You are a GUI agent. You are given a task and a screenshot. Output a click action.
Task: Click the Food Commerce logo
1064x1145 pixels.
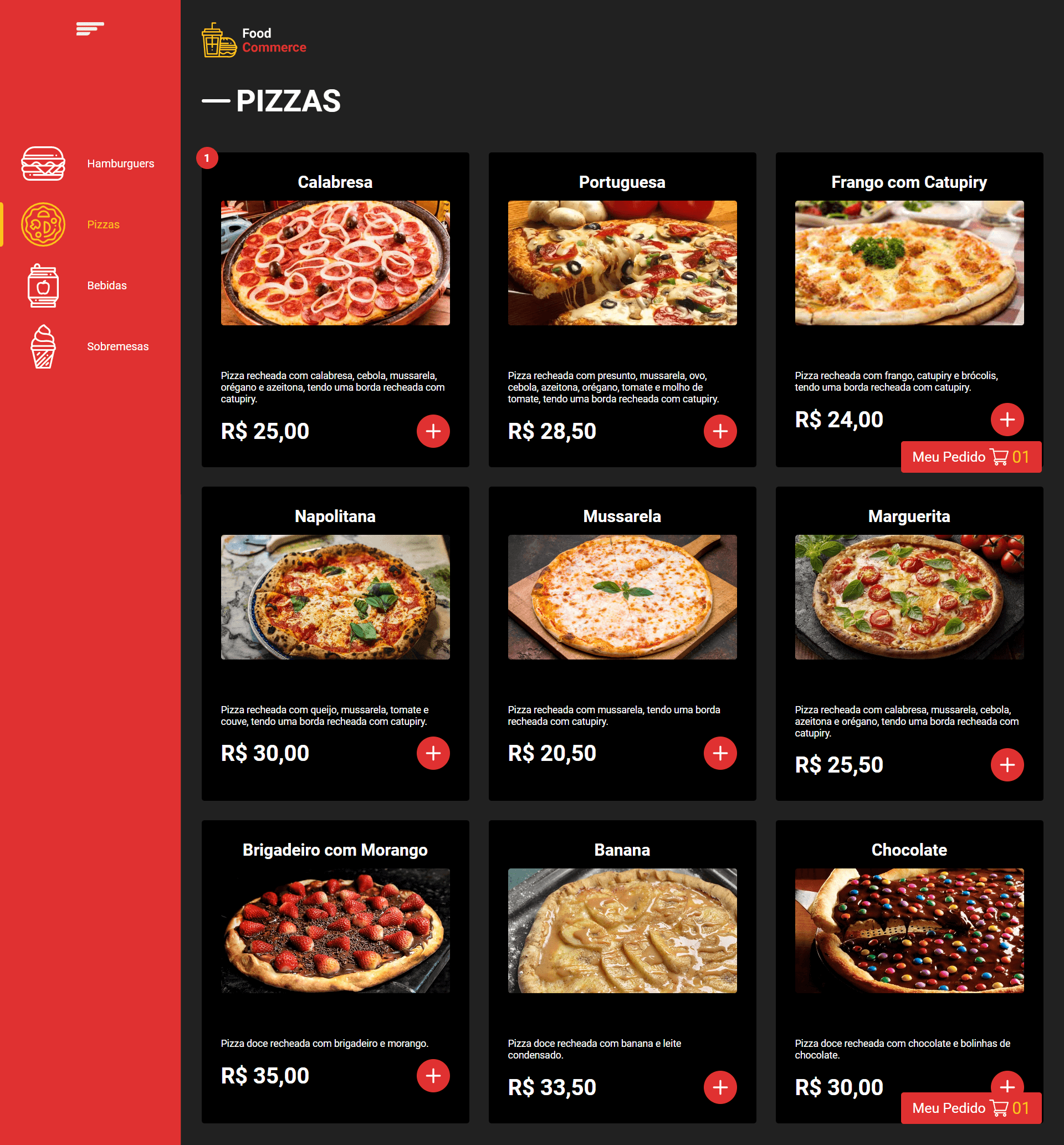pyautogui.click(x=253, y=40)
